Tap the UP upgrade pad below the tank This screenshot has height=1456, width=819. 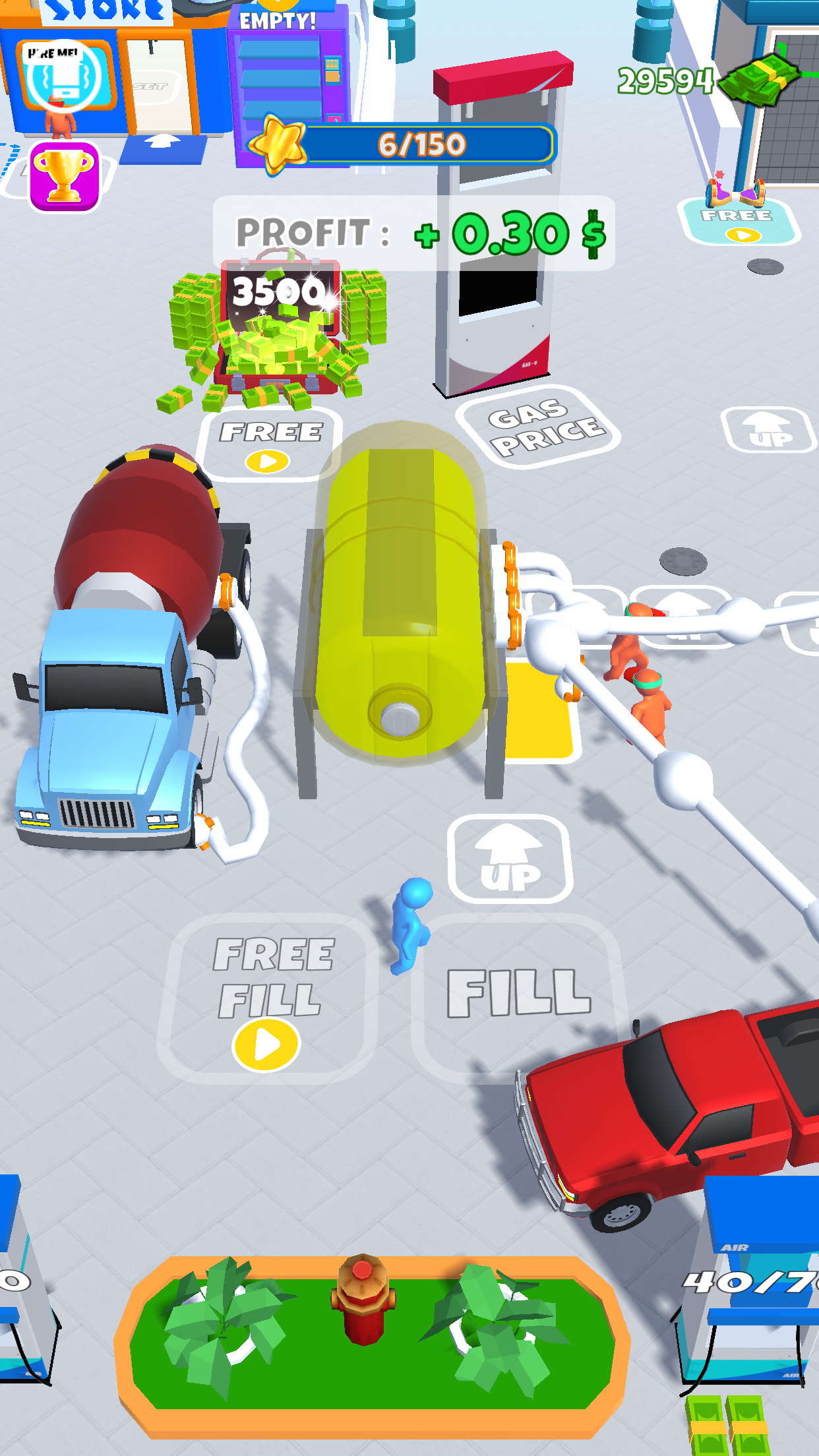click(x=509, y=859)
